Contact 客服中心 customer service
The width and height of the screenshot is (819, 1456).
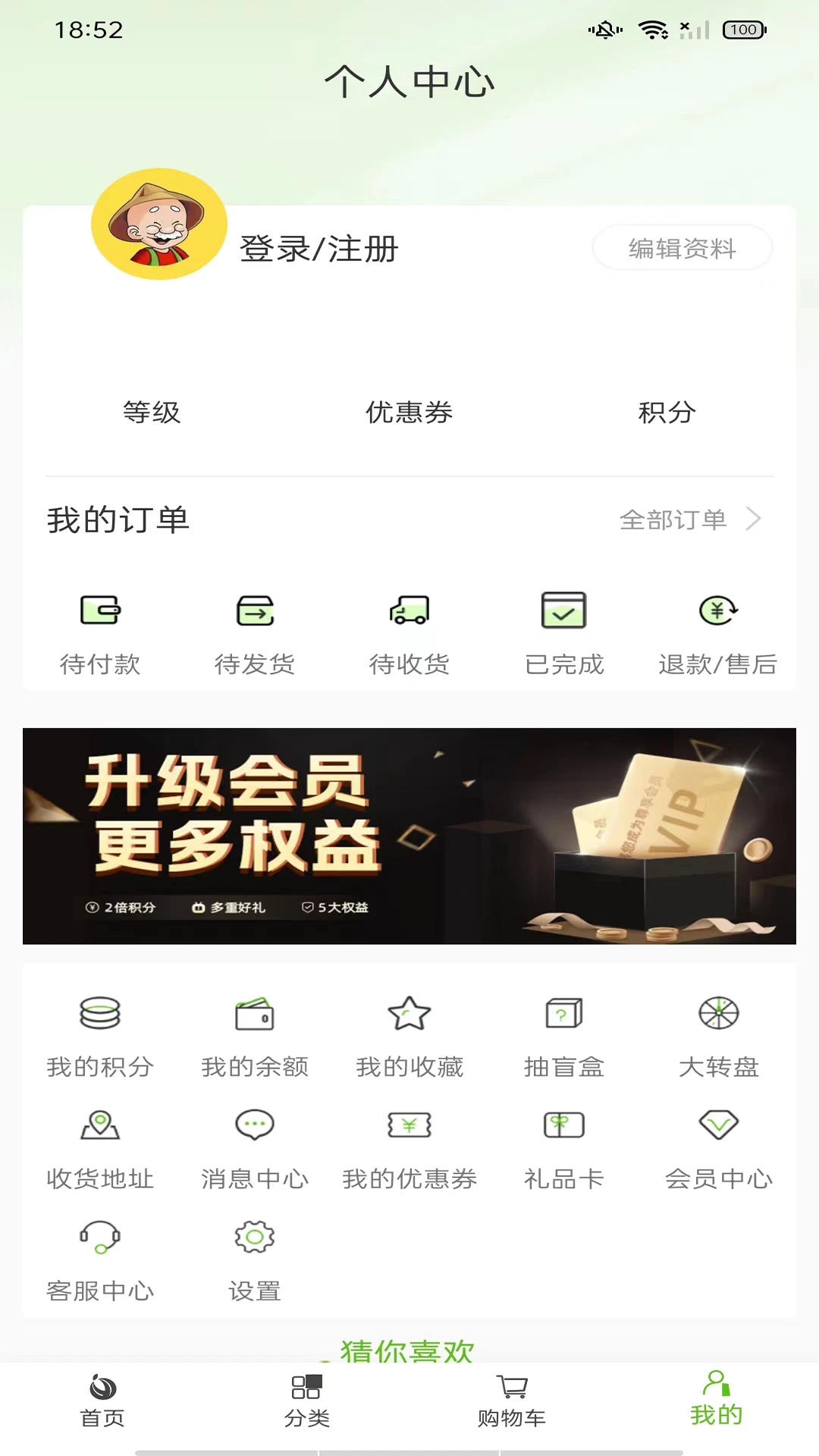click(x=101, y=1255)
